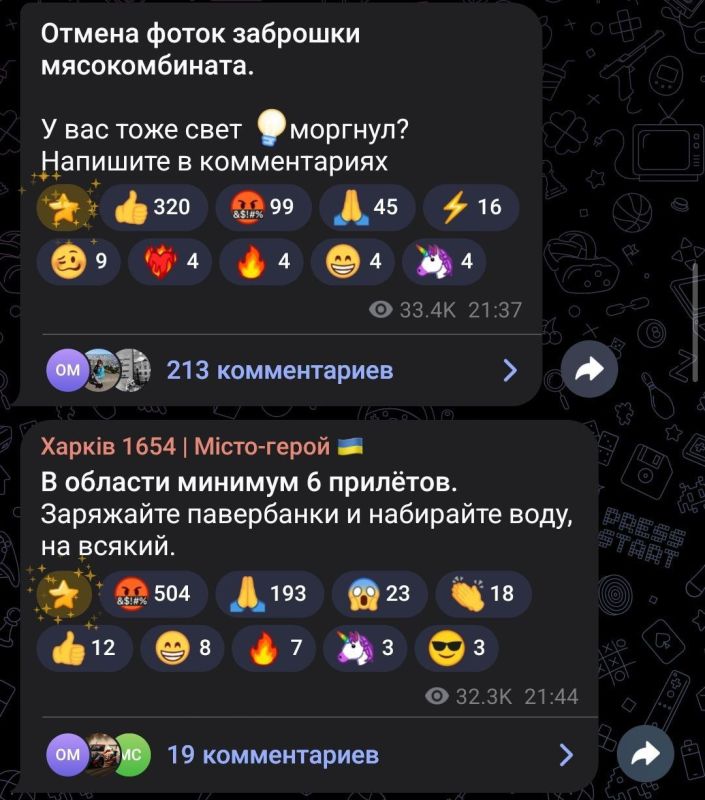
Task: Select the lightning reaction with 16
Action: [471, 207]
